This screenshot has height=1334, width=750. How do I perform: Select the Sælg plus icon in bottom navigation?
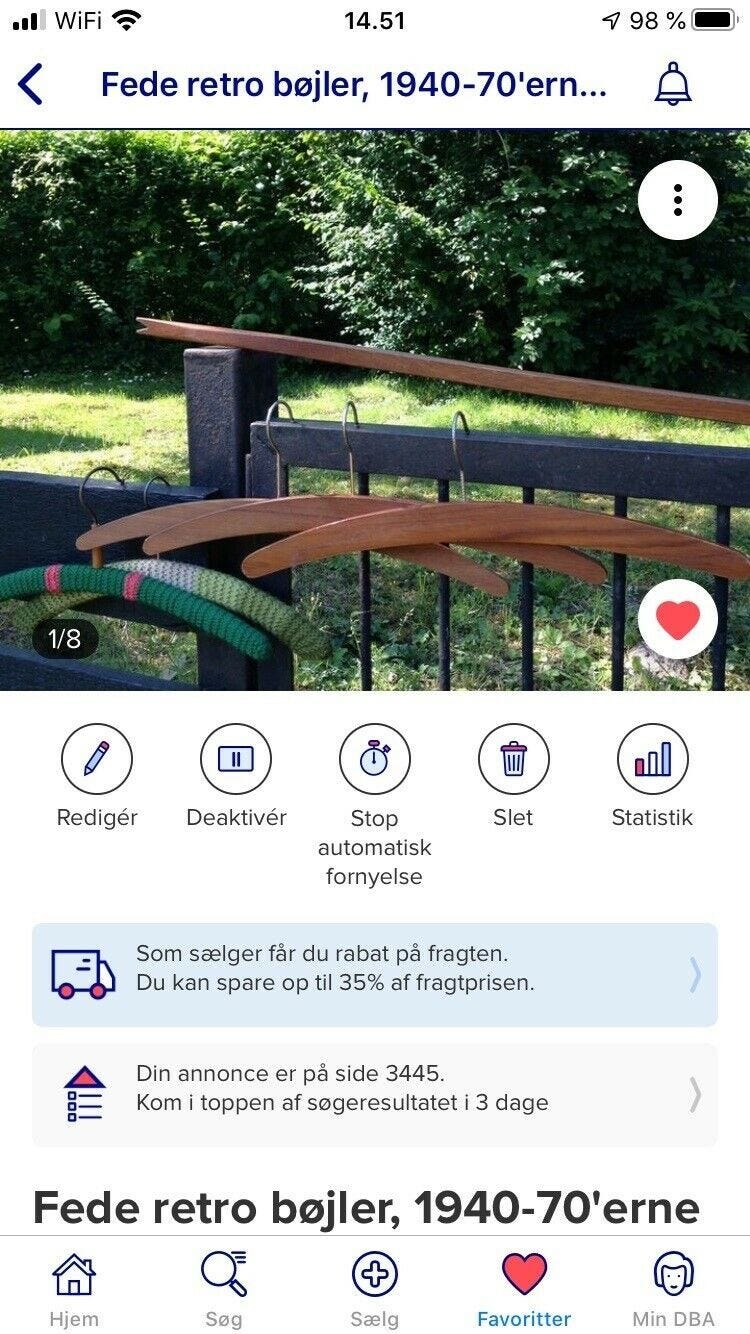pyautogui.click(x=375, y=1273)
